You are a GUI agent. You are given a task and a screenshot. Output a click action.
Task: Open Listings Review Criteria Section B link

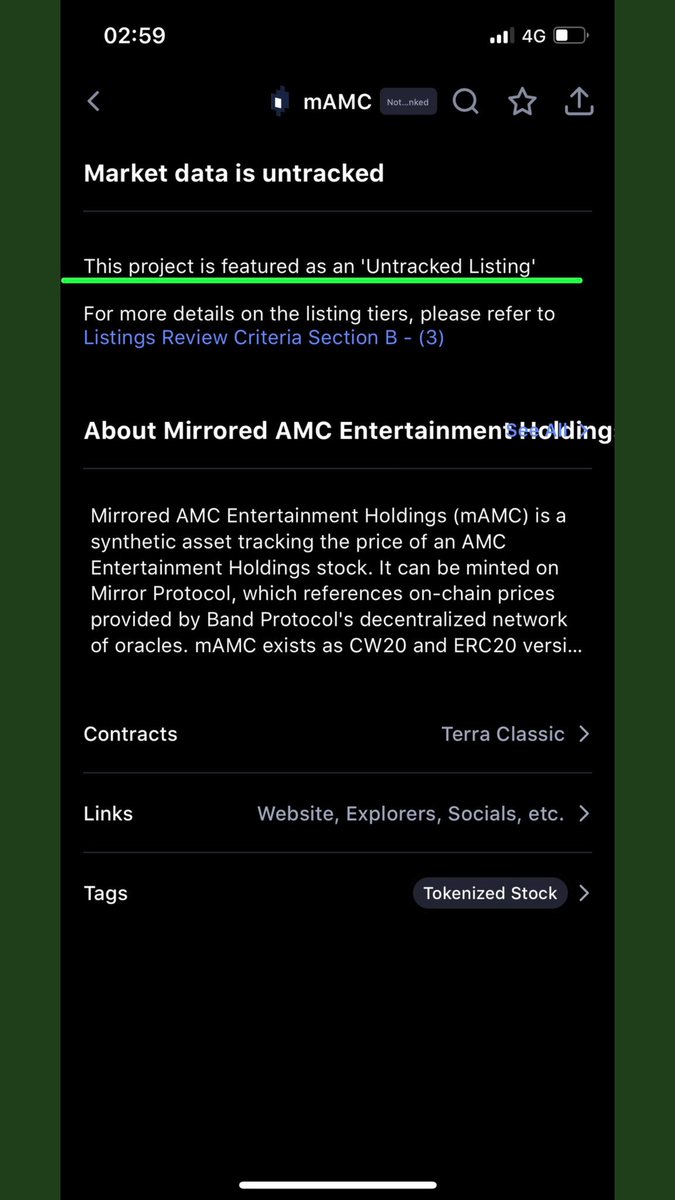pos(263,338)
